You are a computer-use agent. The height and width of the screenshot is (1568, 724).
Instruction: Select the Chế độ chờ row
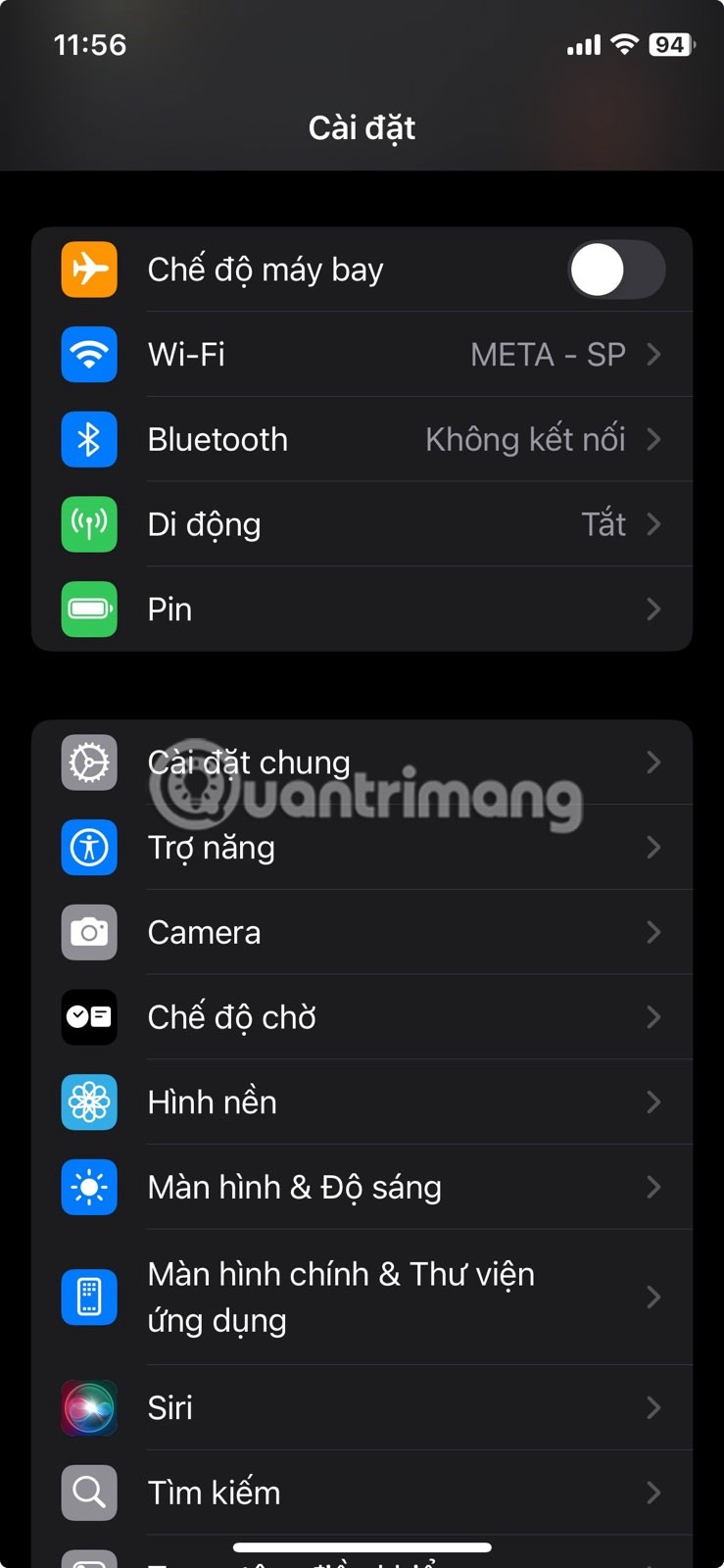pyautogui.click(x=362, y=1017)
